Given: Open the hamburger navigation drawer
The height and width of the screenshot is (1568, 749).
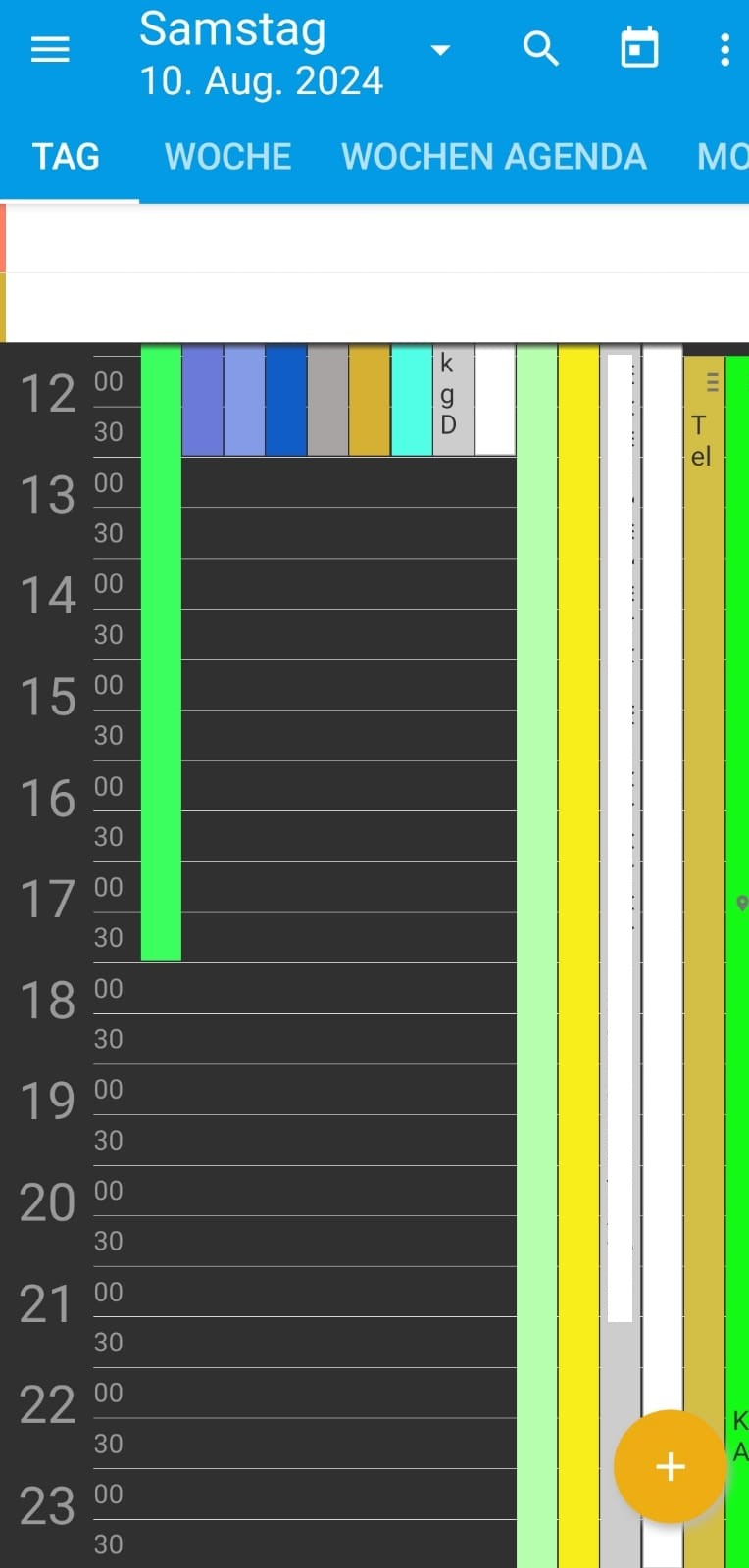Looking at the screenshot, I should 50,49.
